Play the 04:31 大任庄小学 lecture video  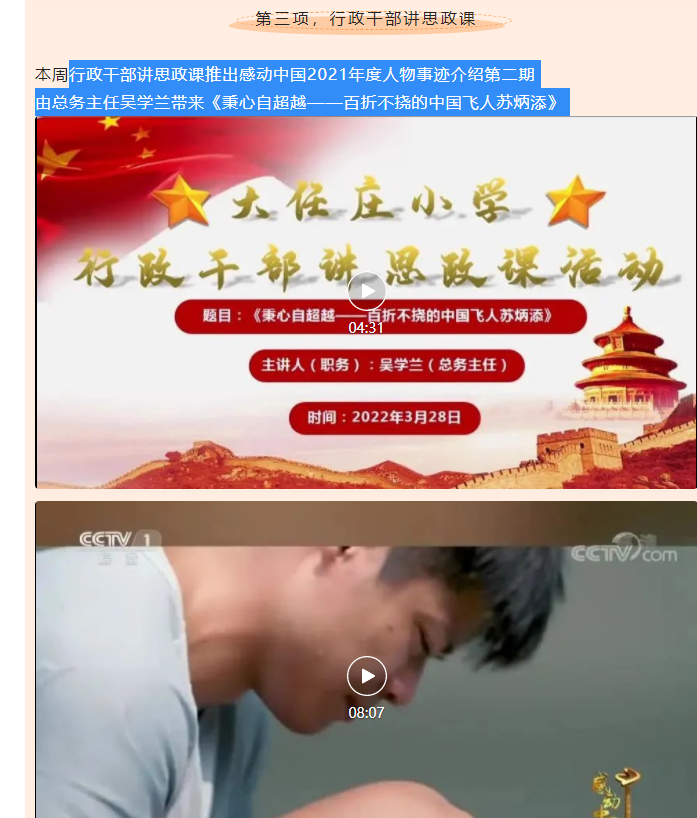367,291
